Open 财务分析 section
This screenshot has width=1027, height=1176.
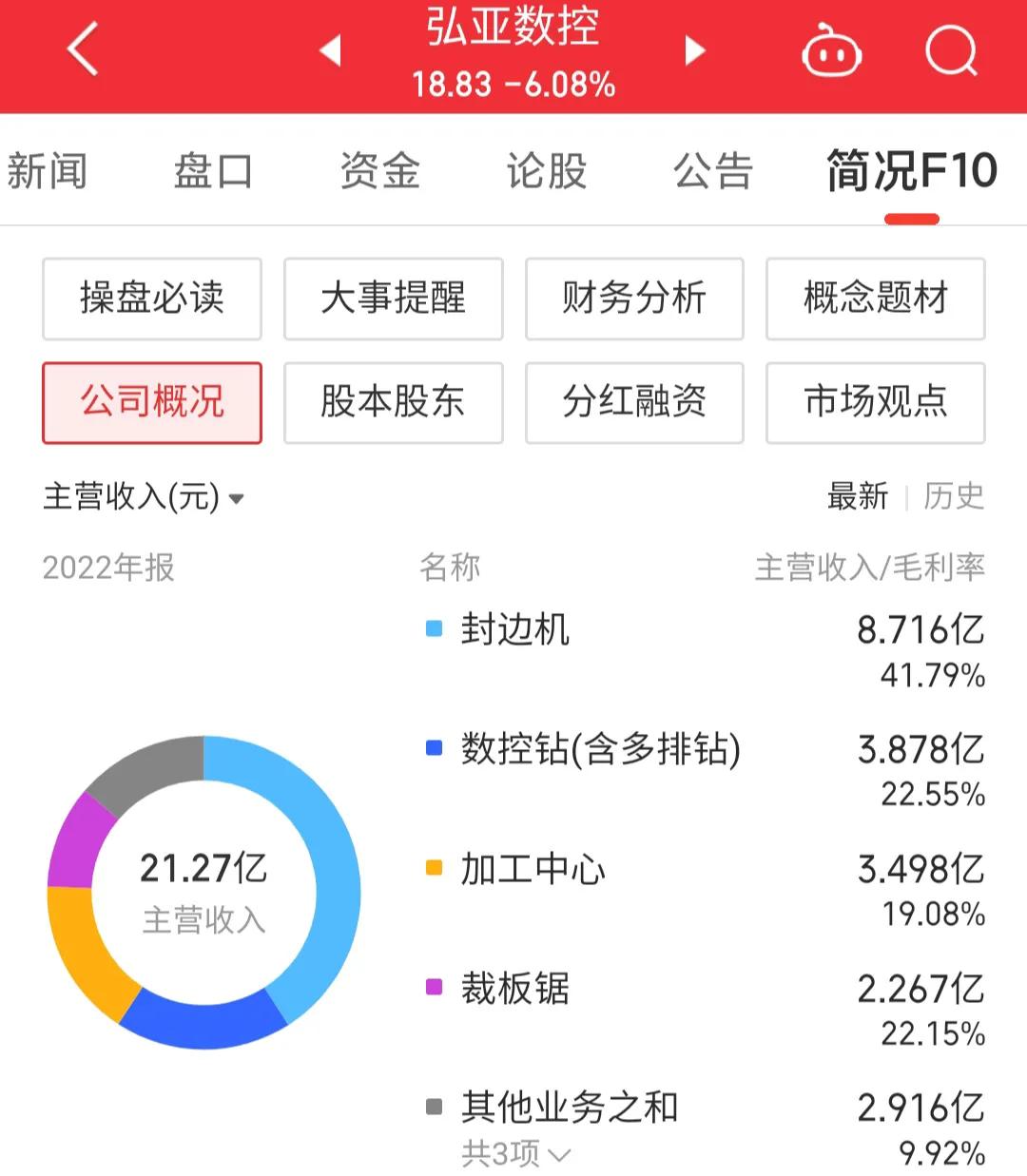(634, 299)
